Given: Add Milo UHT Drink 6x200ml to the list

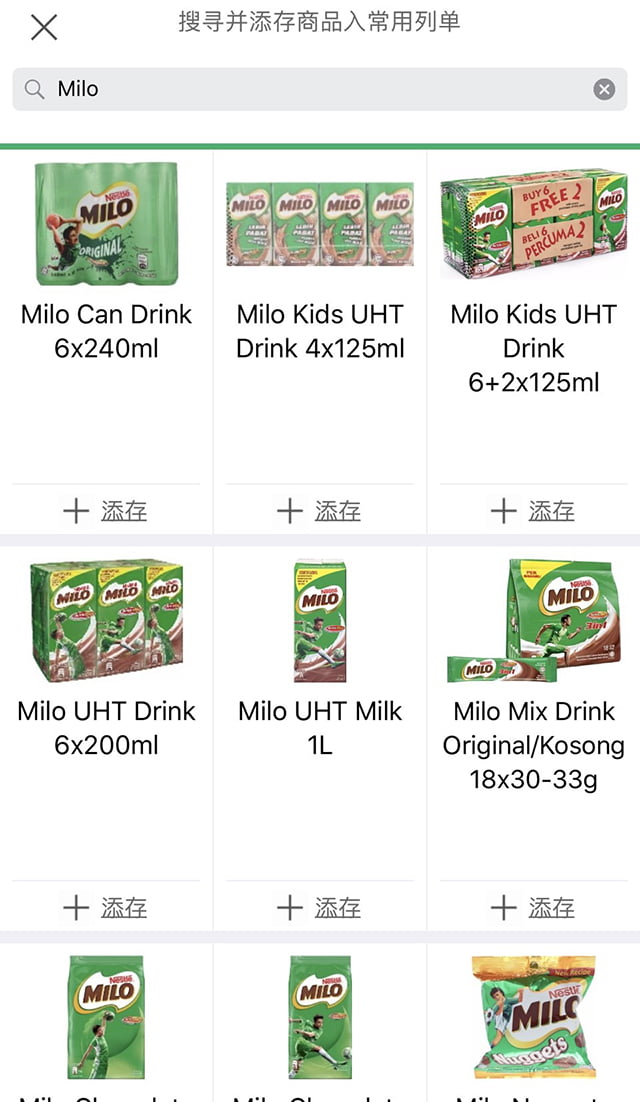Looking at the screenshot, I should pyautogui.click(x=106, y=907).
